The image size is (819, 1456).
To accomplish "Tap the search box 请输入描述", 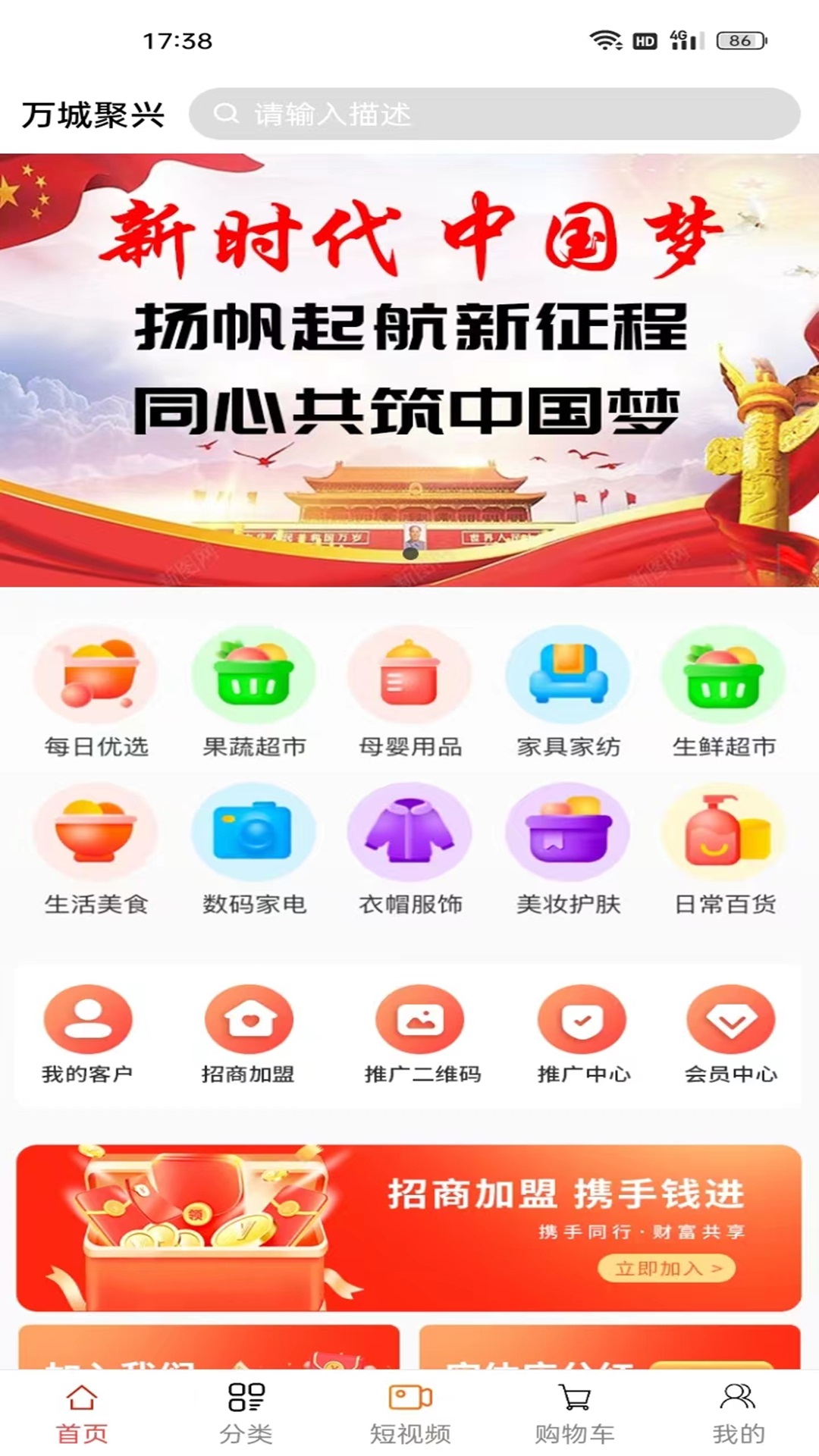I will click(x=493, y=114).
